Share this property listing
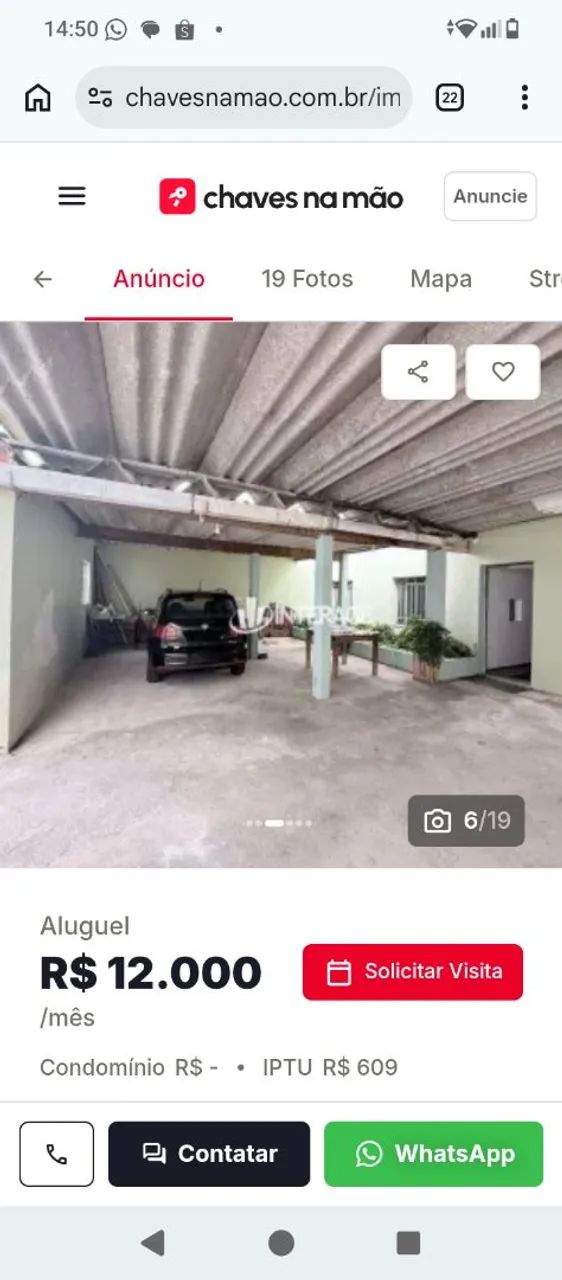Screen dimensions: 562x1280 [418, 372]
